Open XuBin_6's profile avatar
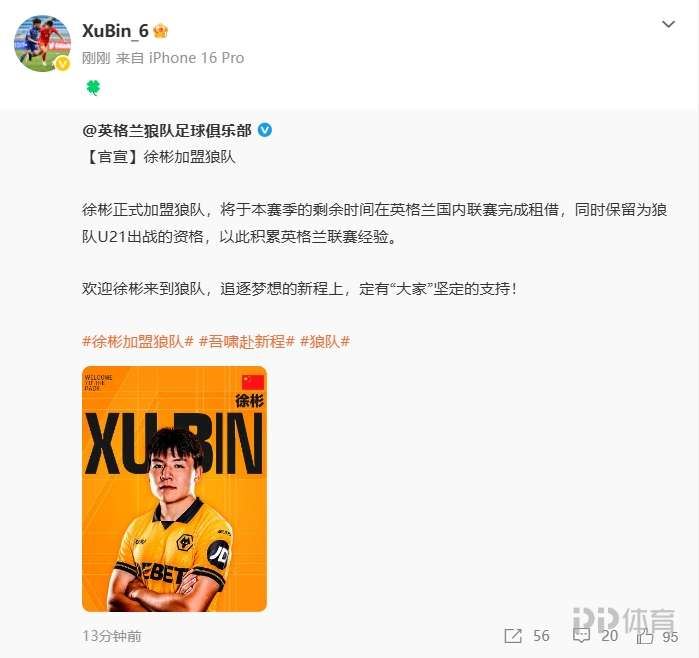Viewport: 699px width, 658px height. [x=42, y=43]
